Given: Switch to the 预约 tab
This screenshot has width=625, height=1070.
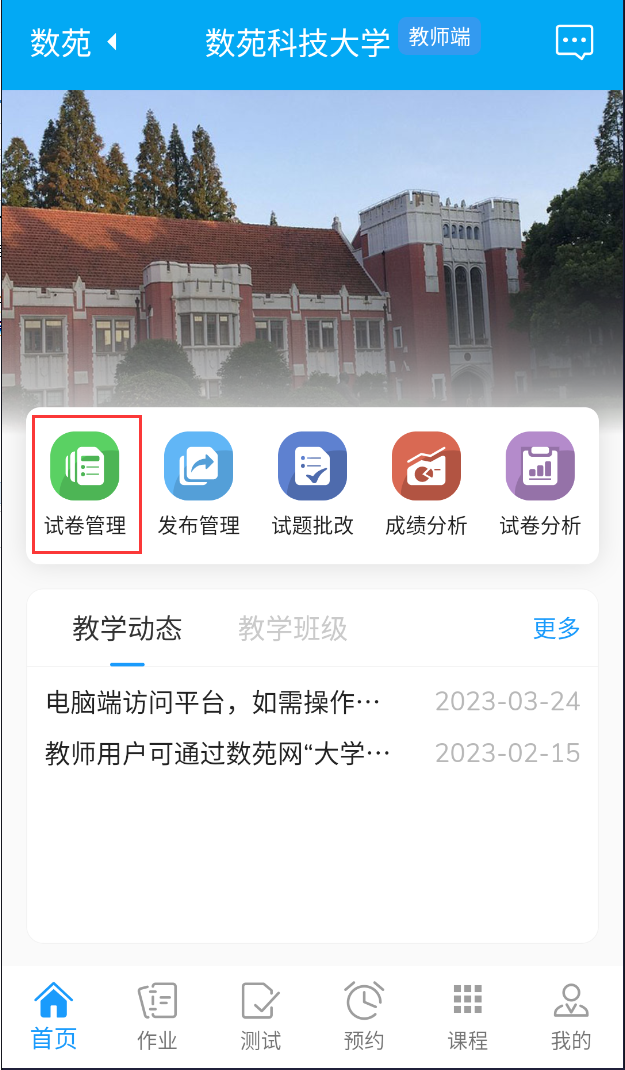Looking at the screenshot, I should point(364,1016).
